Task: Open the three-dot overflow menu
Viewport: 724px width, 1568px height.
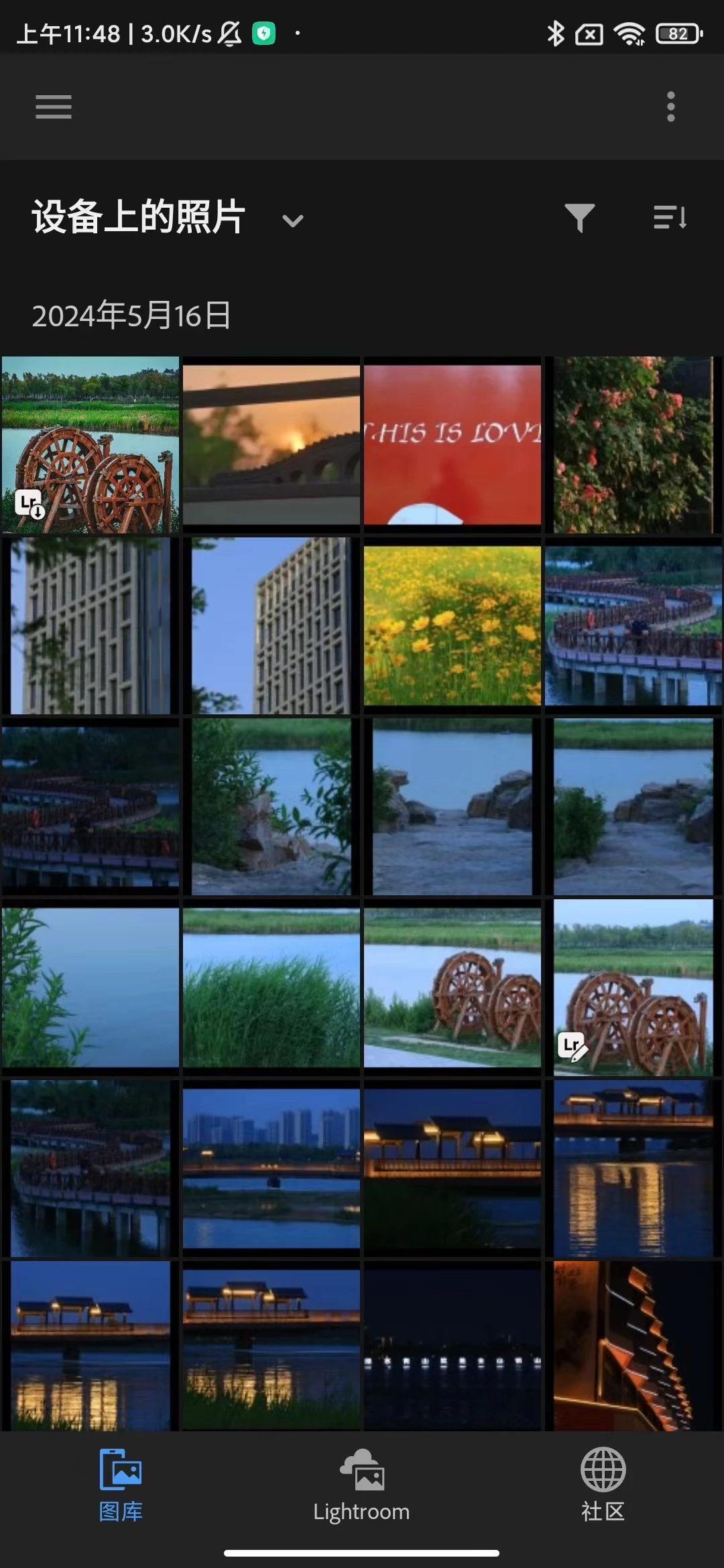Action: coord(670,107)
